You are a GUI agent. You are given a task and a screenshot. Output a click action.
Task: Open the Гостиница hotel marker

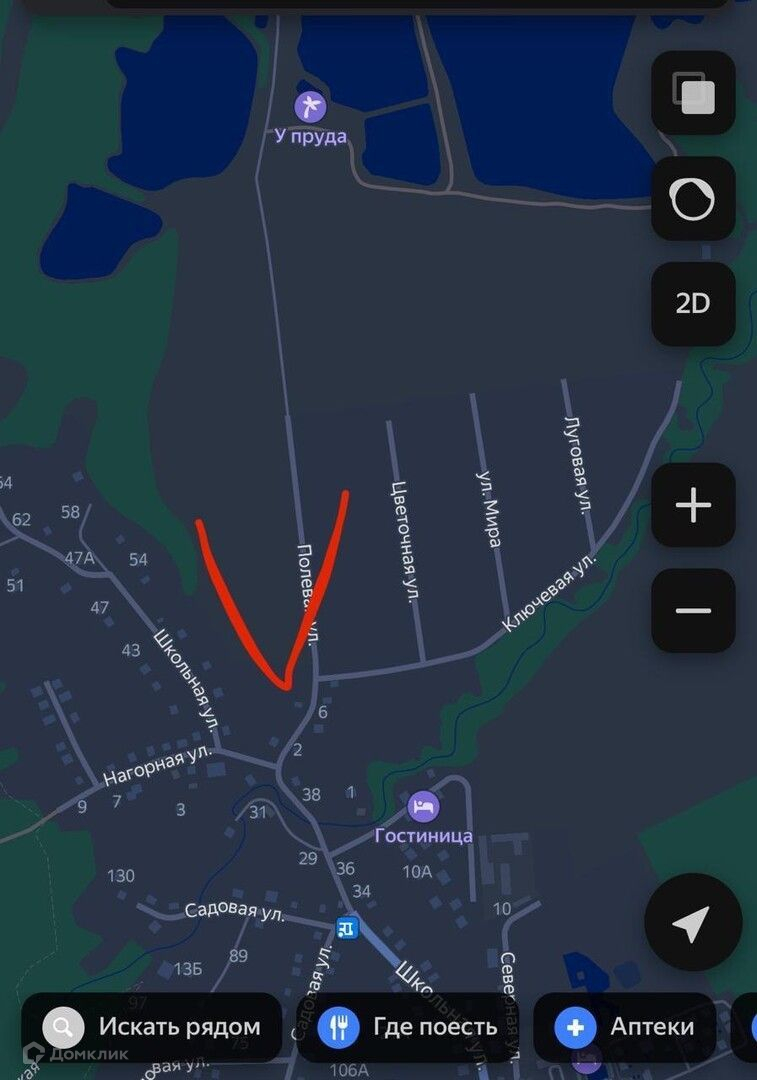423,806
